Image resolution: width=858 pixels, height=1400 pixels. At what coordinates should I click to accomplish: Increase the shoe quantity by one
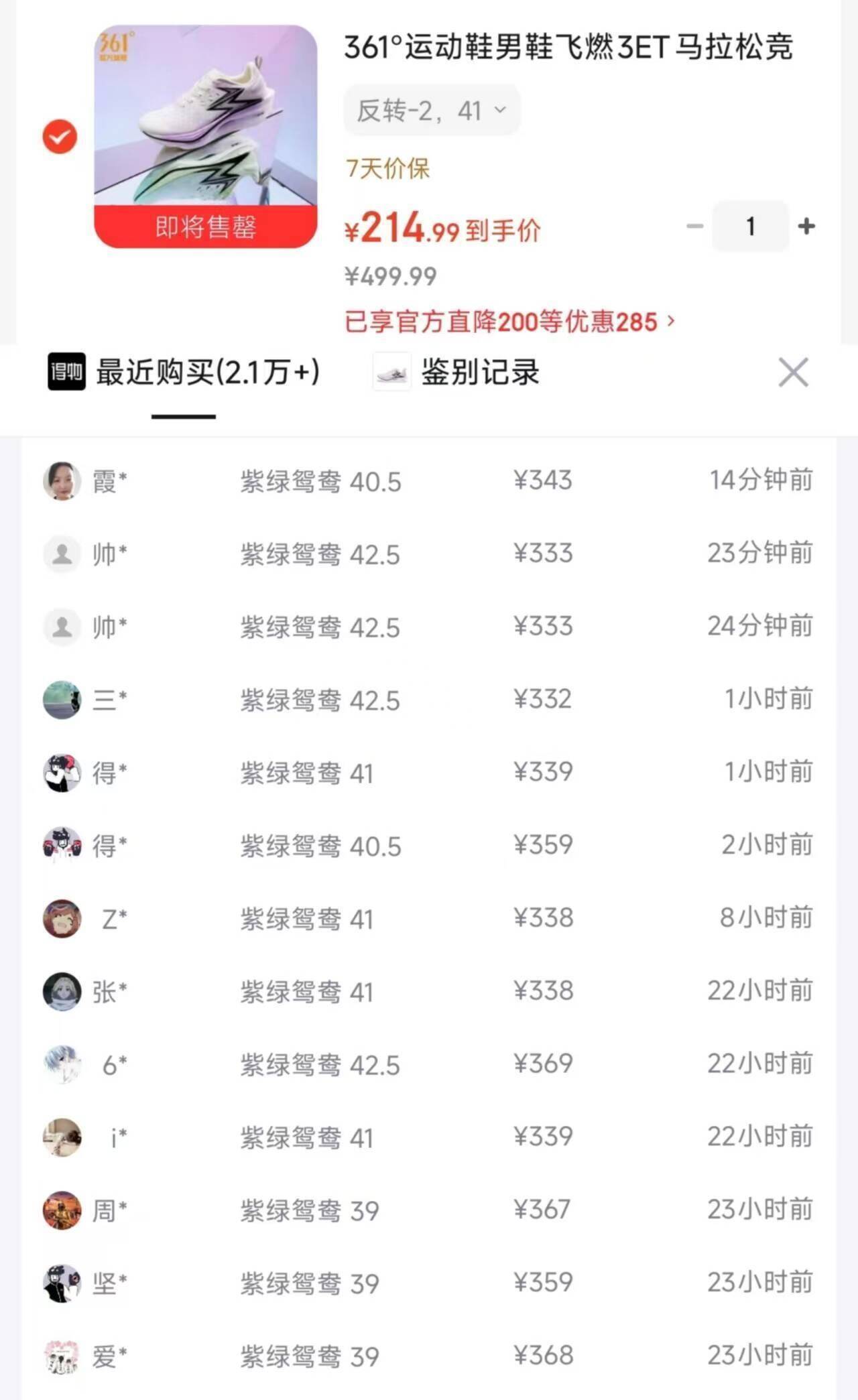coord(806,227)
